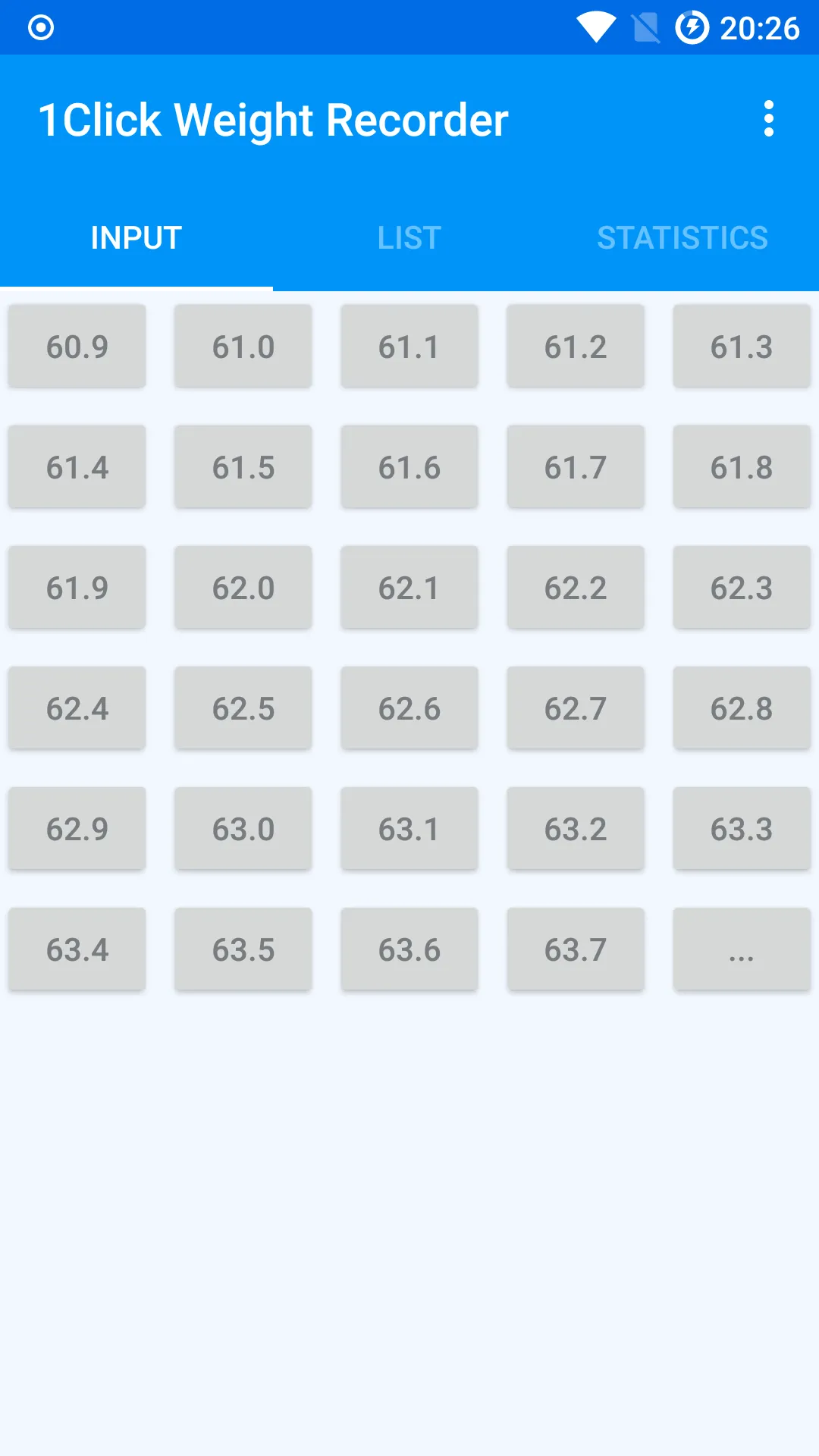The image size is (819, 1456).
Task: Choose the 61.6 button
Action: tap(409, 467)
